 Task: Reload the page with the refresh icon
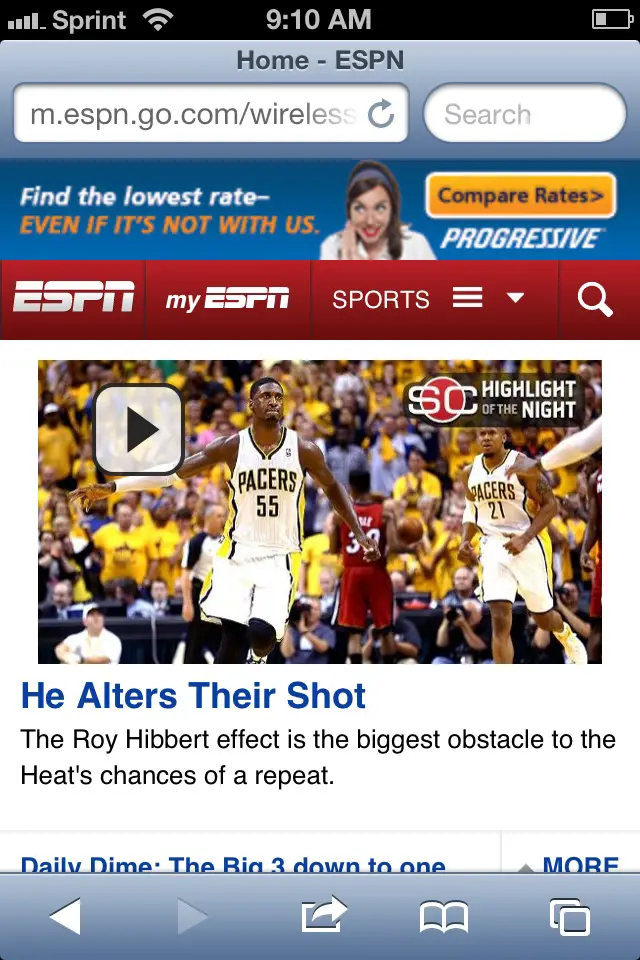[382, 115]
